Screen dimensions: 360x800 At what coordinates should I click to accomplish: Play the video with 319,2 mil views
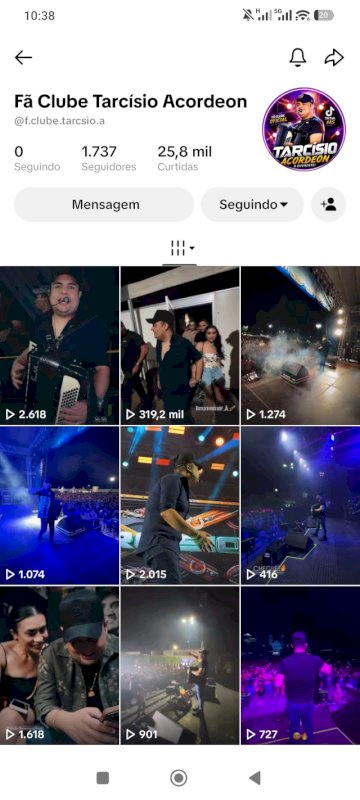180,345
